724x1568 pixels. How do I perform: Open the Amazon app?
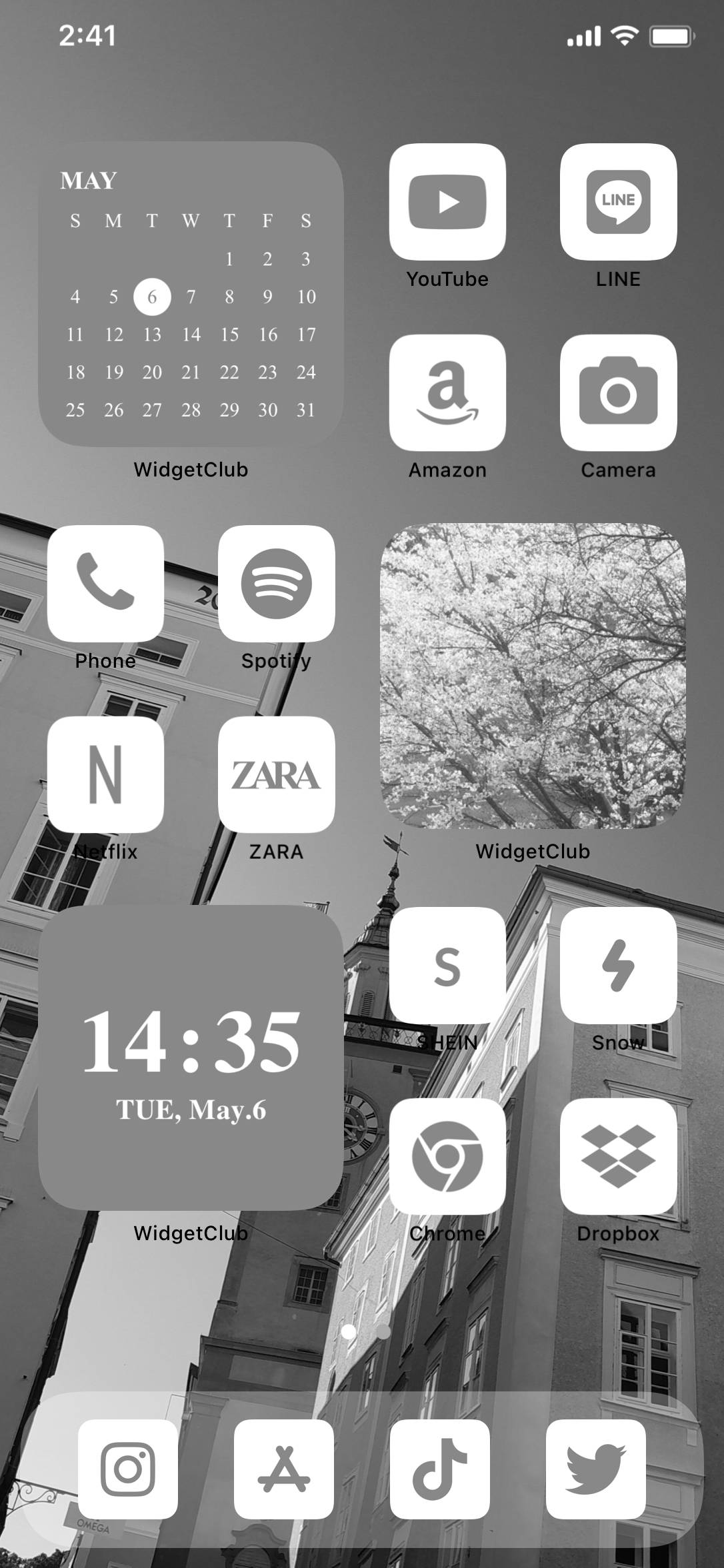tap(447, 392)
